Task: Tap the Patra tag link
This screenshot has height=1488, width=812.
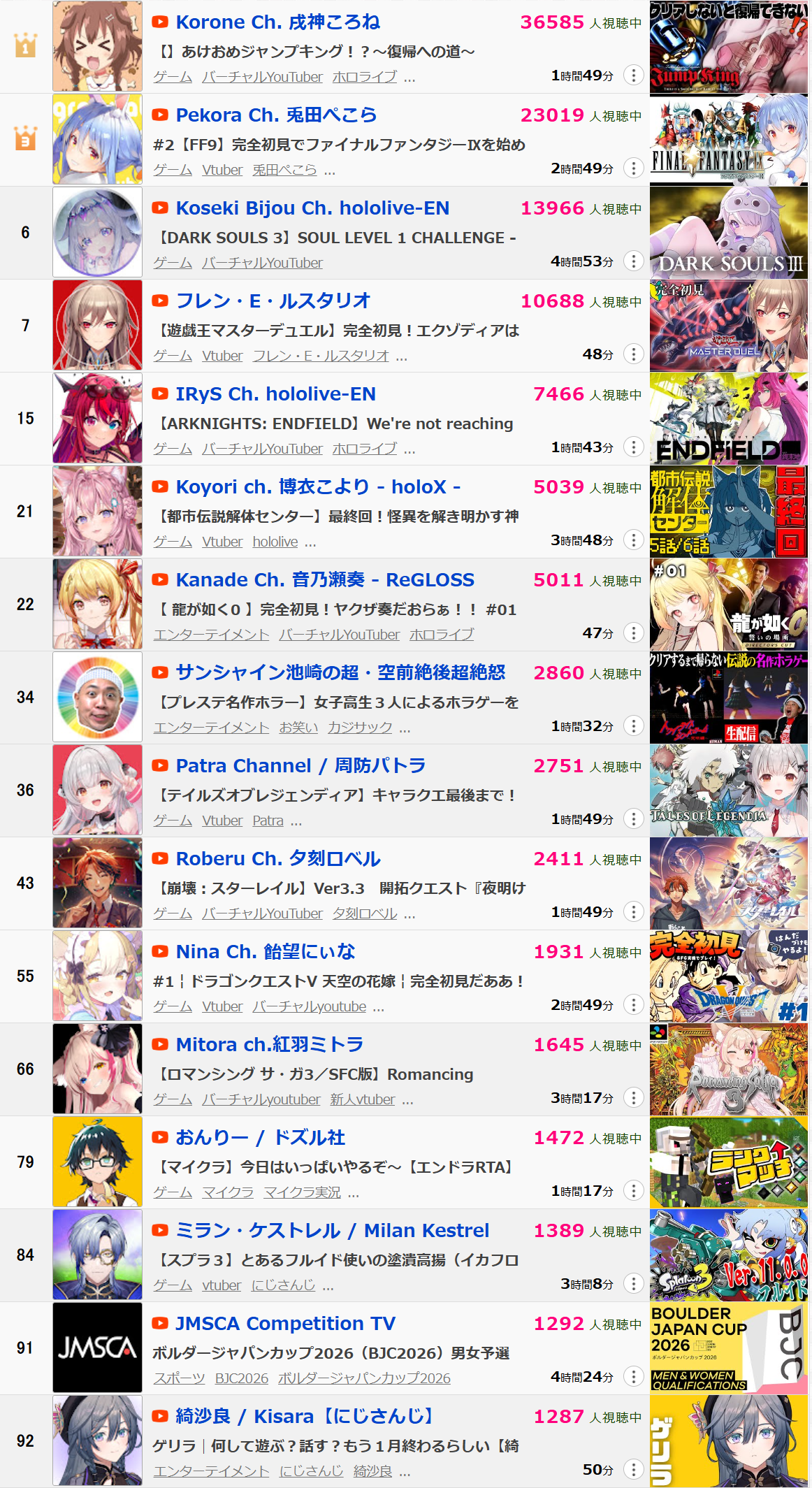Action: tap(268, 821)
